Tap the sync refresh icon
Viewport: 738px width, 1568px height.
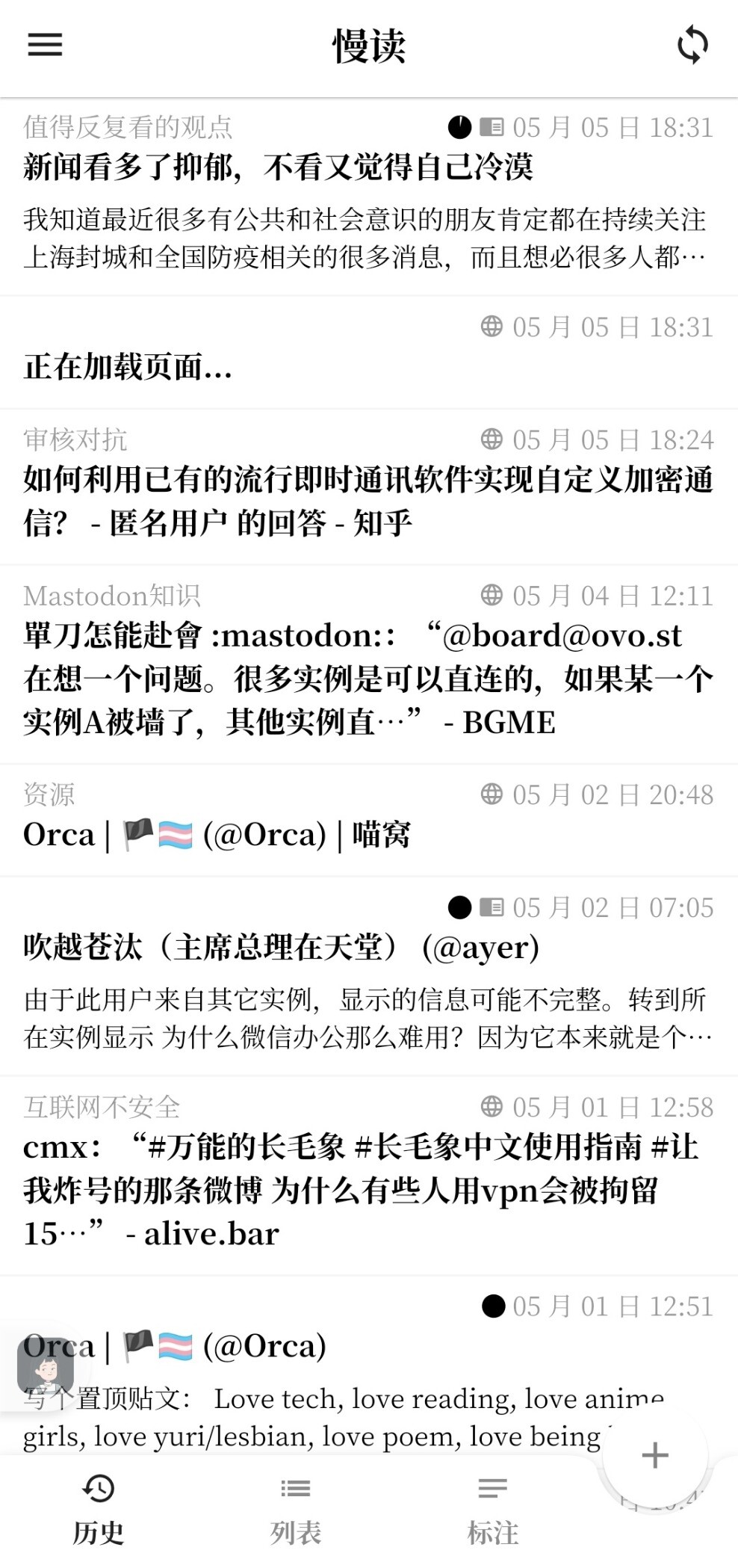(x=692, y=45)
